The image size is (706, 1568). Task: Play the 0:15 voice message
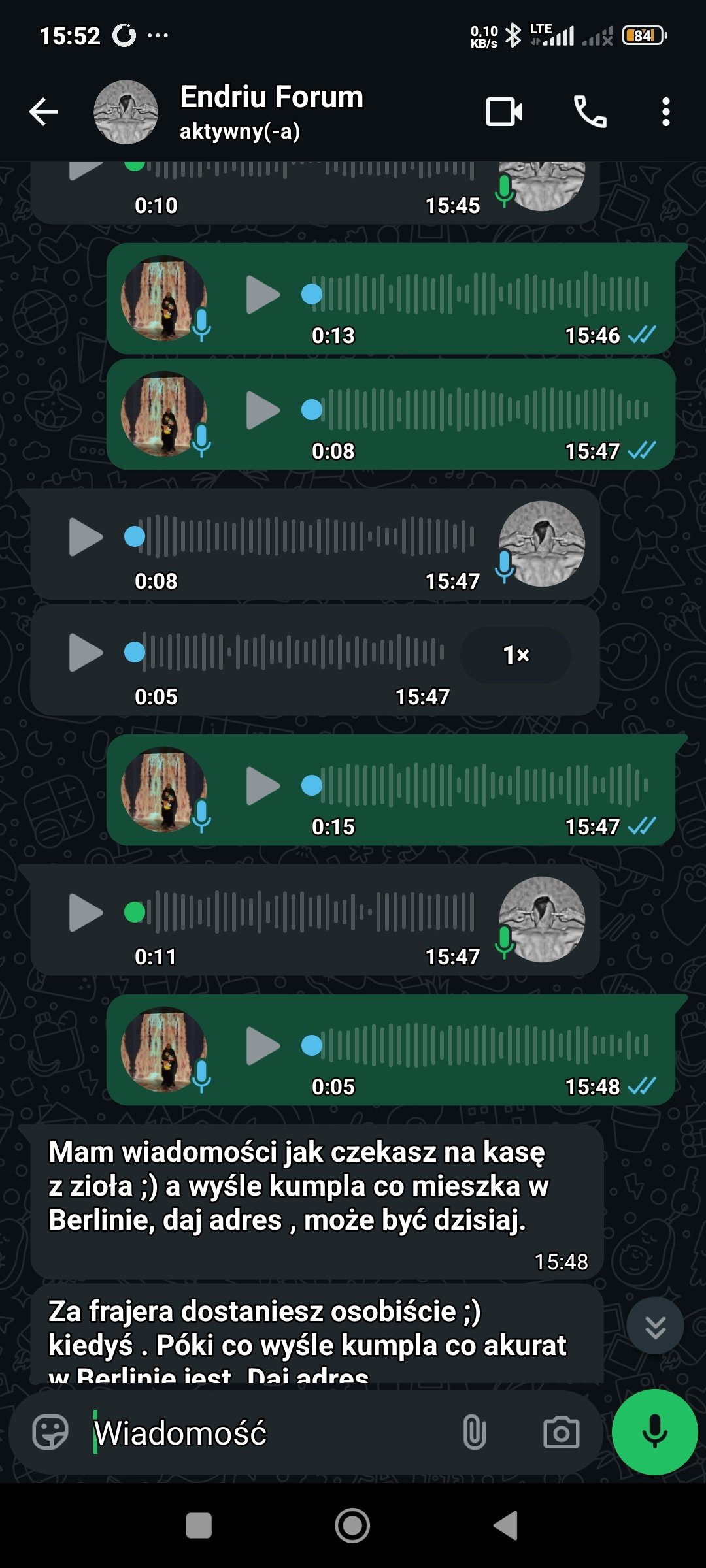coord(262,786)
